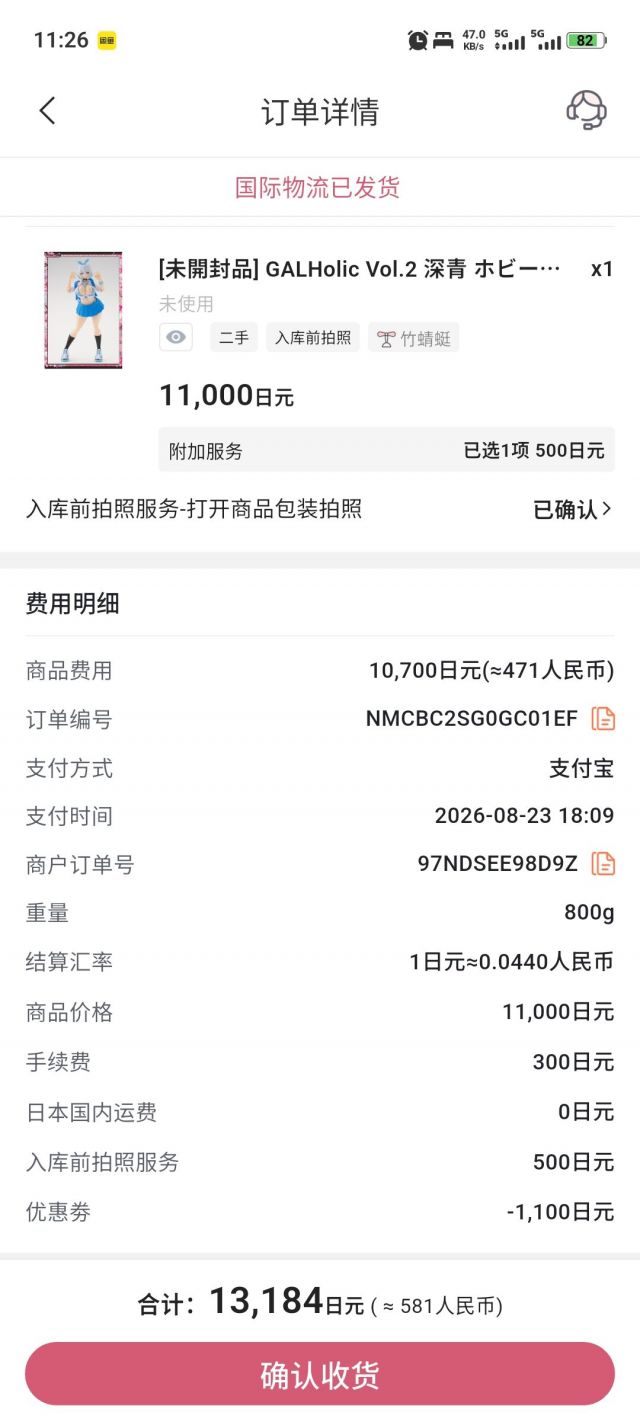Confirm receipt with 确认收货
640x1422 pixels.
(x=320, y=1374)
